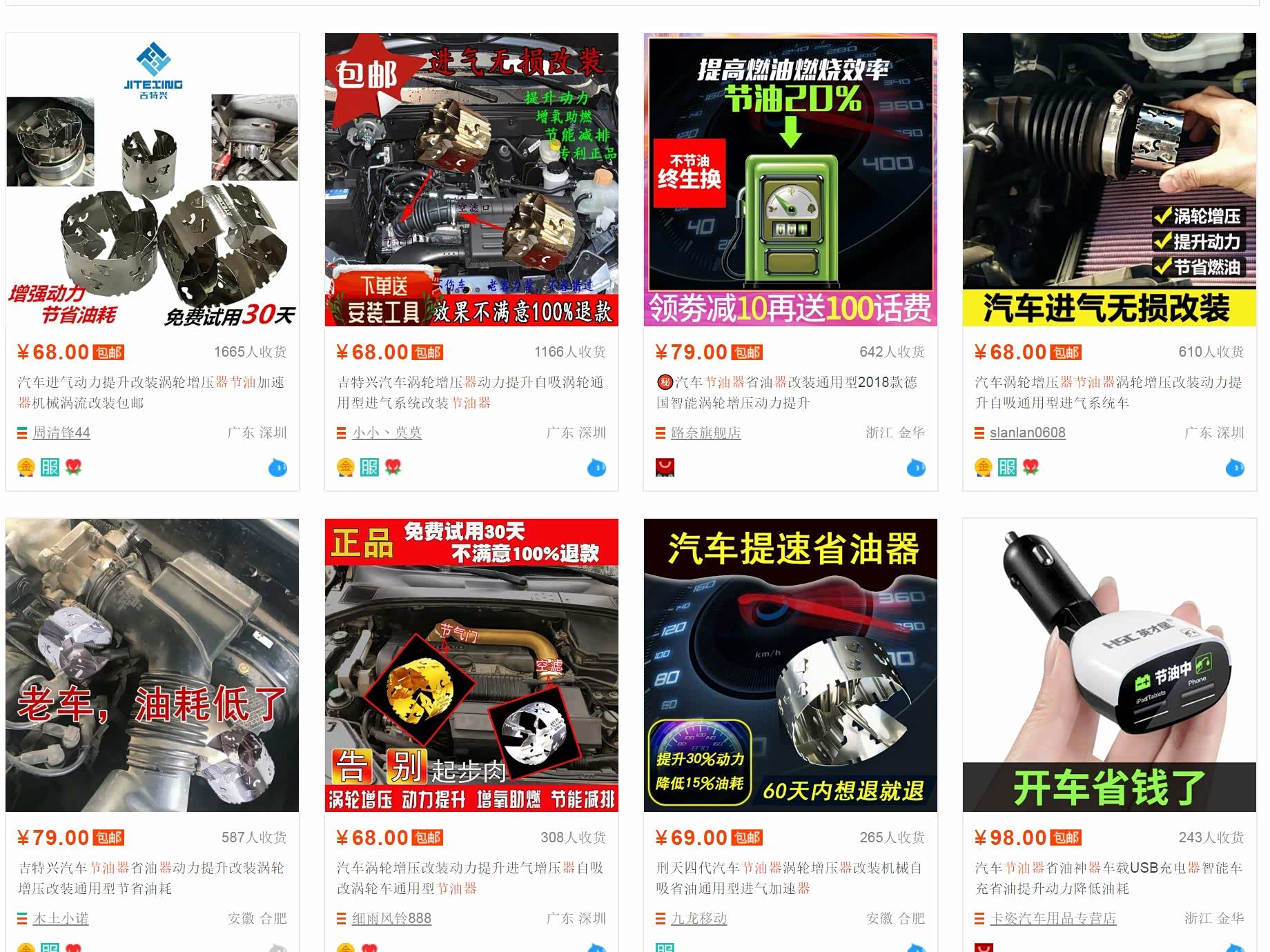Visit the 路奈旗舰店 store link

[x=705, y=433]
